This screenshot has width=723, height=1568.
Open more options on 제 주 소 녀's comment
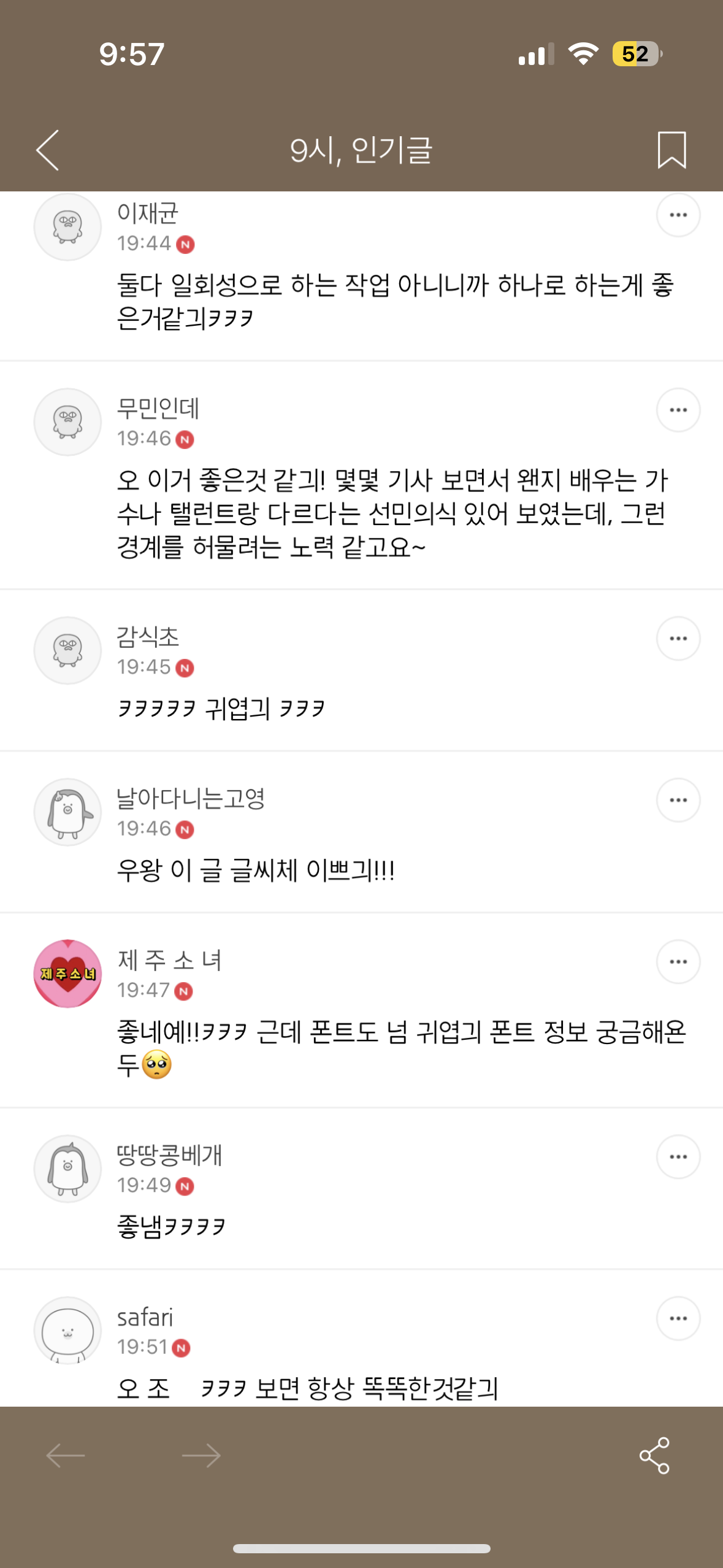pos(678,961)
